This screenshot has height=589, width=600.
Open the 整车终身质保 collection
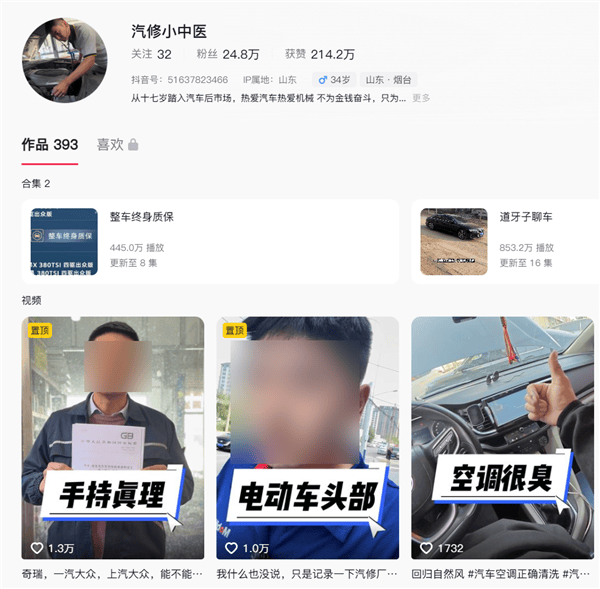[x=206, y=241]
